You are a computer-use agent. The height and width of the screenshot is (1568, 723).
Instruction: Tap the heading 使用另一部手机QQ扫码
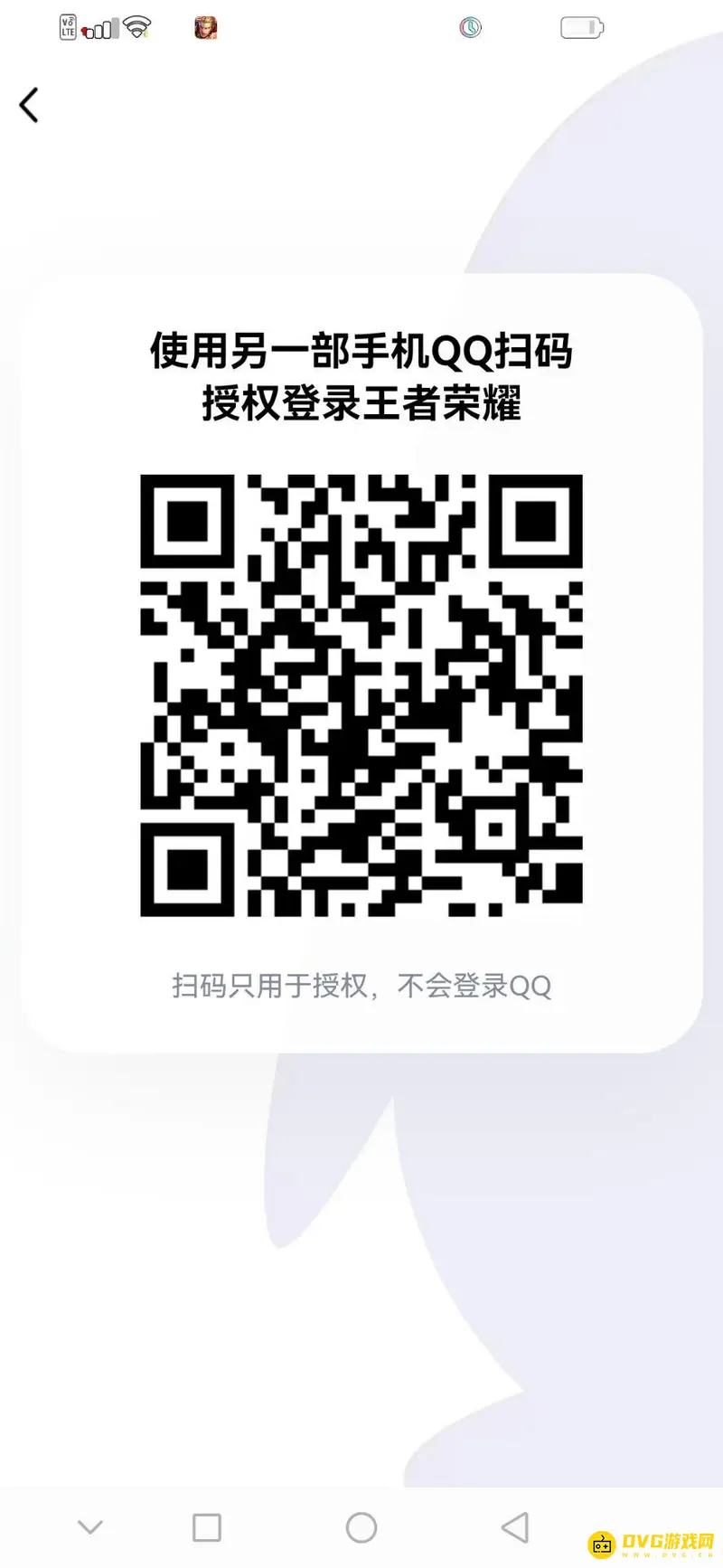pos(361,353)
